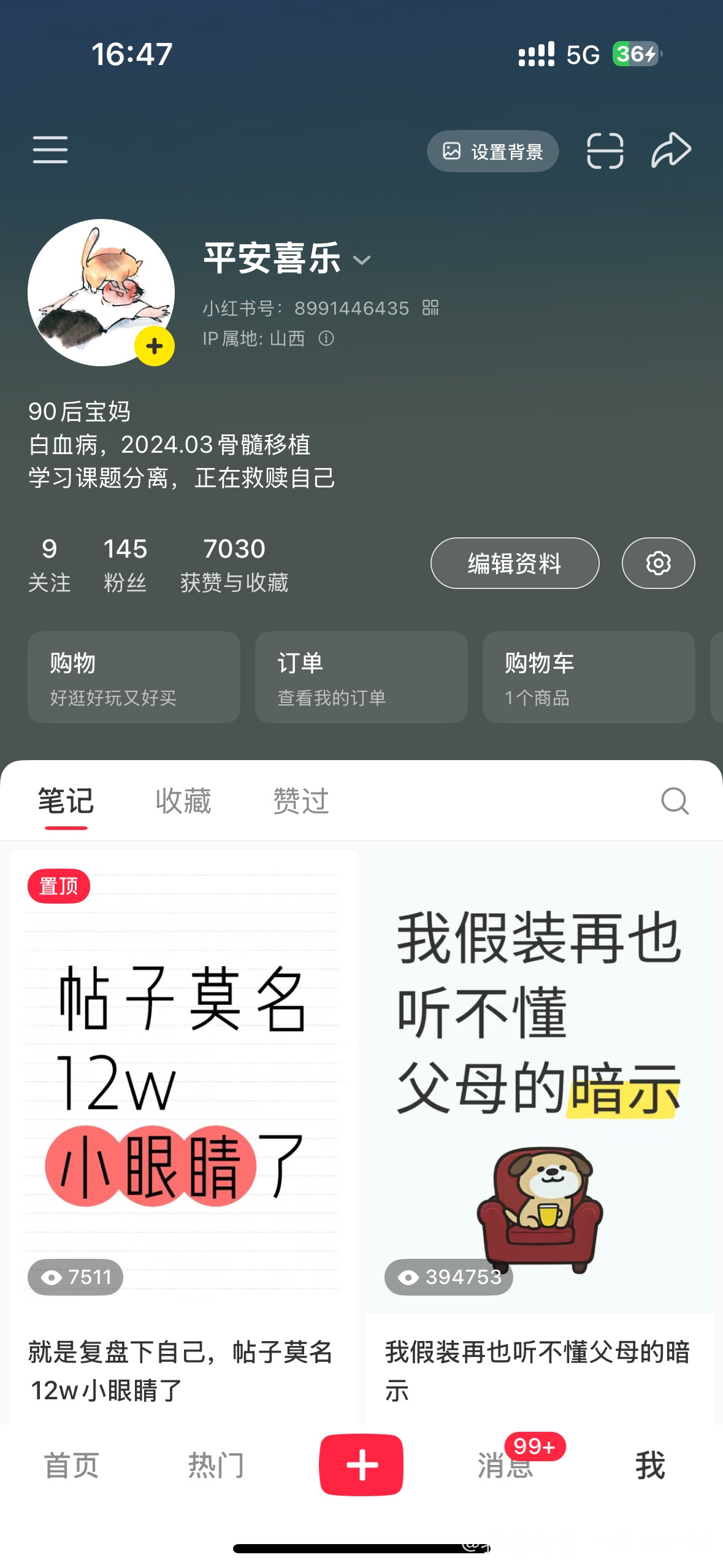
Task: View my orders in the 订单 card
Action: coord(361,677)
